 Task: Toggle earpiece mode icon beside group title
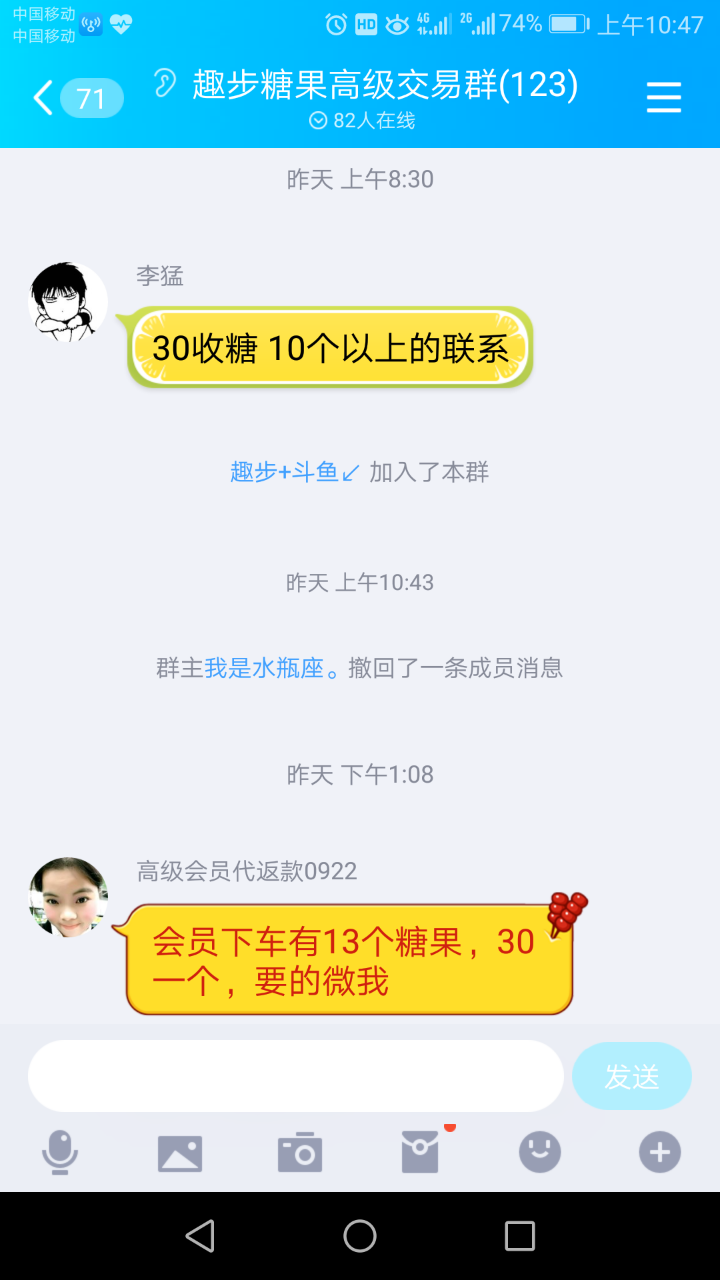(x=165, y=83)
